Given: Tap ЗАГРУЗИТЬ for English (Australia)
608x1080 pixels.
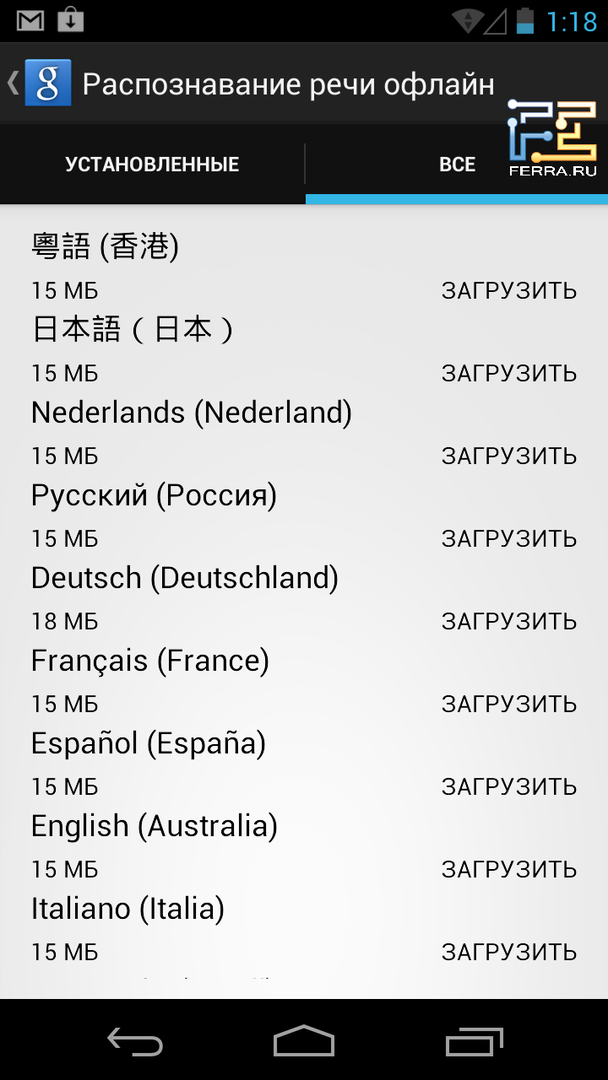Looking at the screenshot, I should click(509, 870).
